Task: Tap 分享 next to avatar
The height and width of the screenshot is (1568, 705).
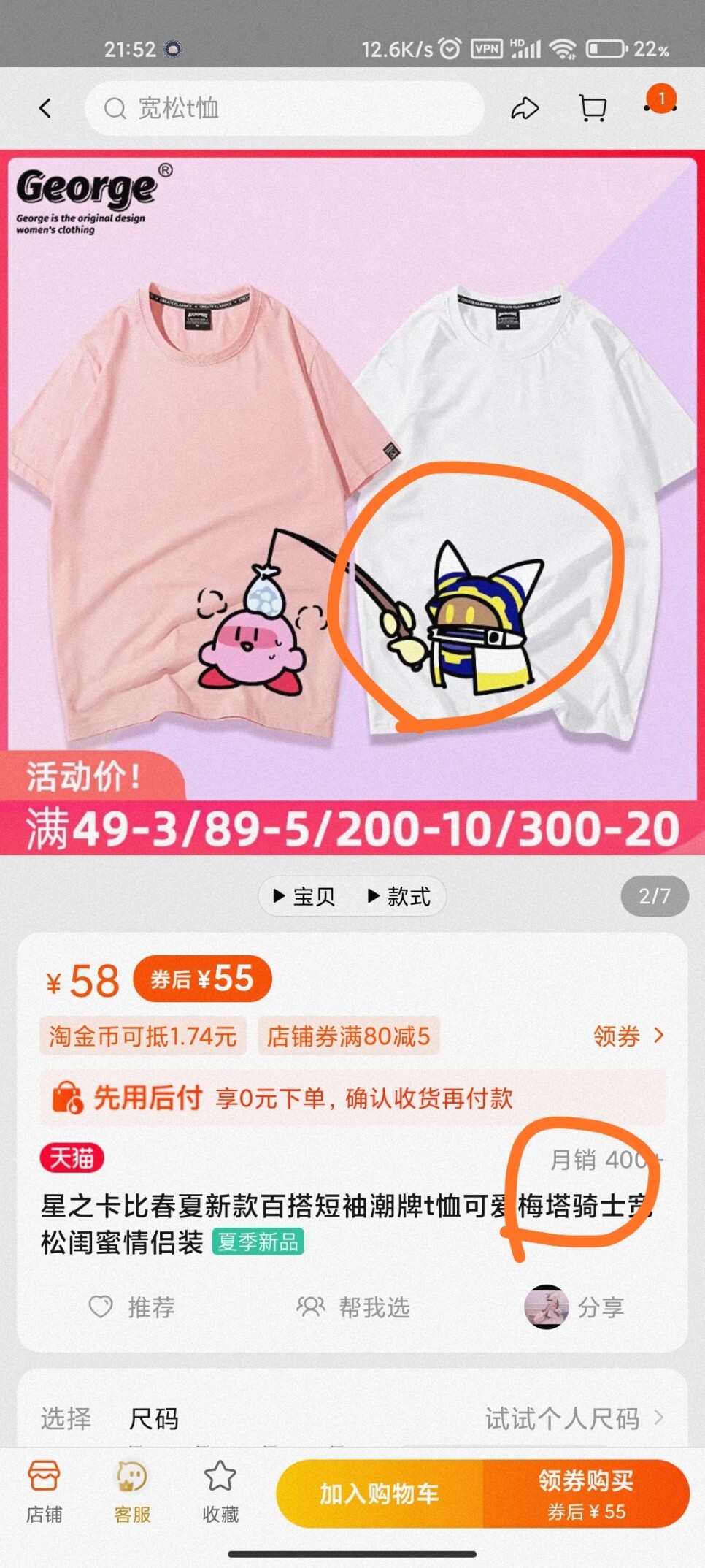Action: [577, 1307]
